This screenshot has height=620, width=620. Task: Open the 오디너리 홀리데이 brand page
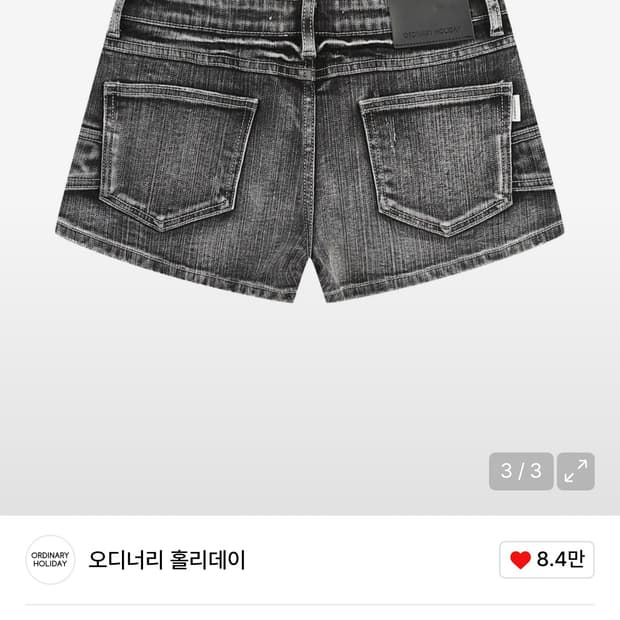(166, 560)
